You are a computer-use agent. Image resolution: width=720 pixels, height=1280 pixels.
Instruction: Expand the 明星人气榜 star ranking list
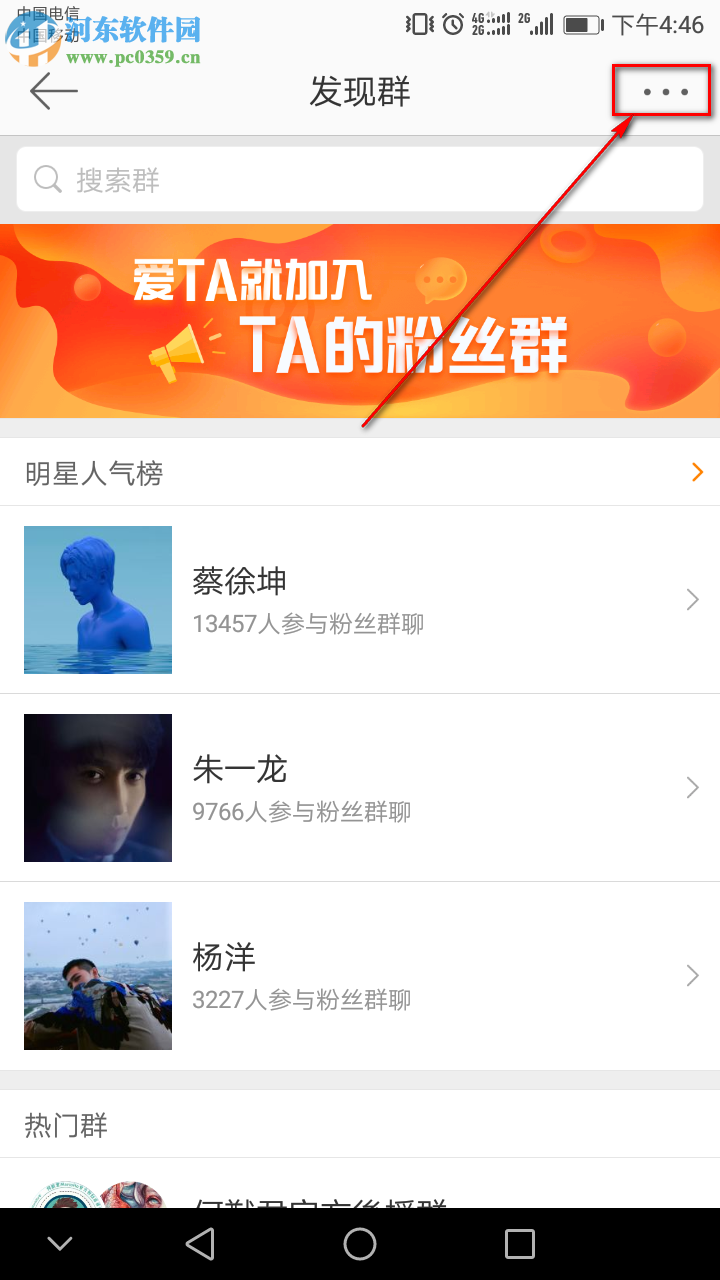697,472
